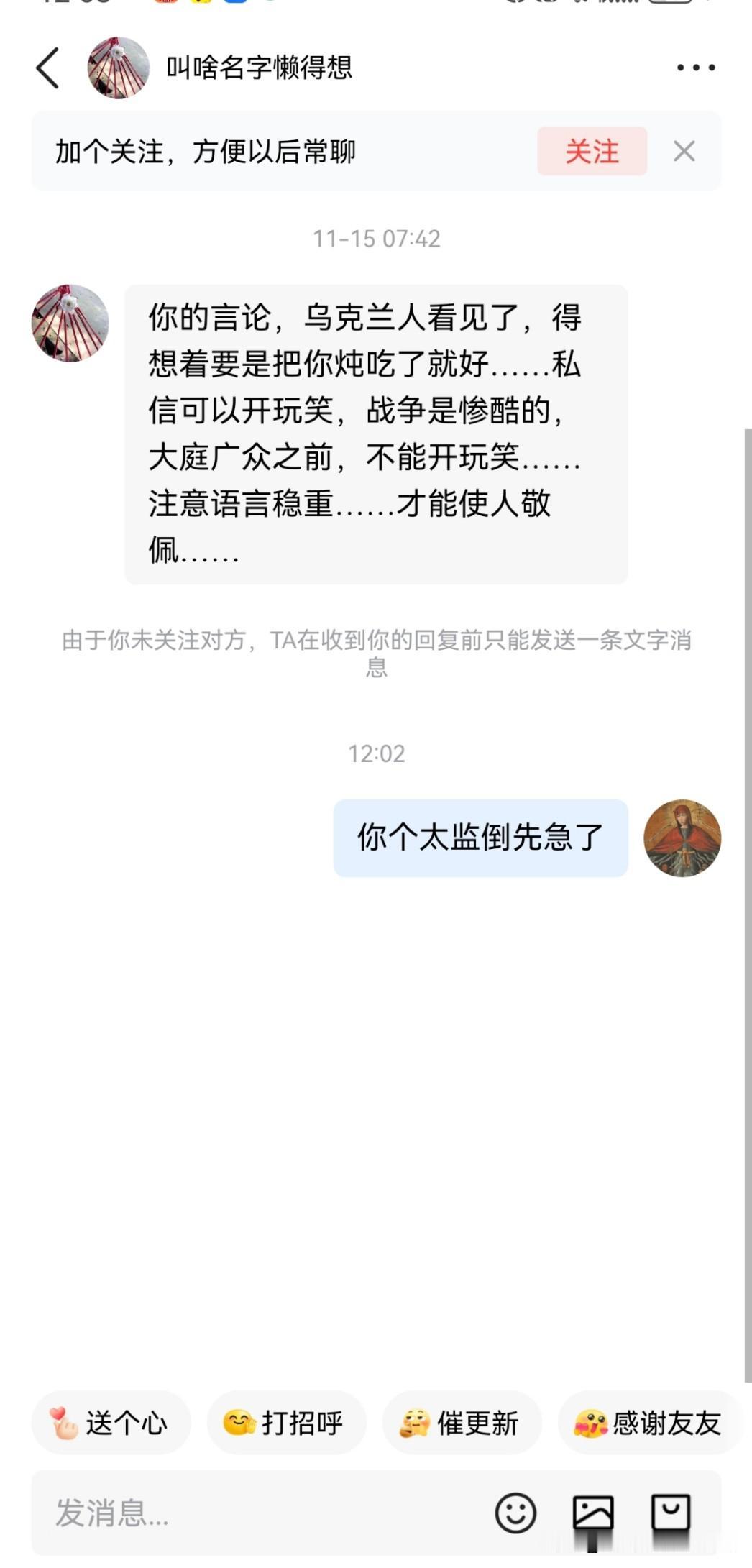Image resolution: width=752 pixels, height=1568 pixels.
Task: Tap the heart icon on 送个心 chip
Action: tap(65, 1422)
